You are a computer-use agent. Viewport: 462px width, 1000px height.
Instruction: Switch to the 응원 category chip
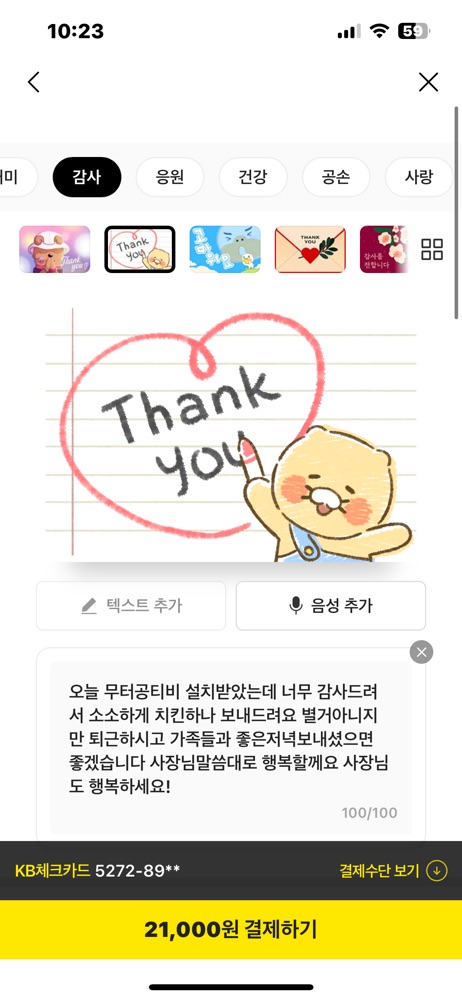pyautogui.click(x=170, y=177)
